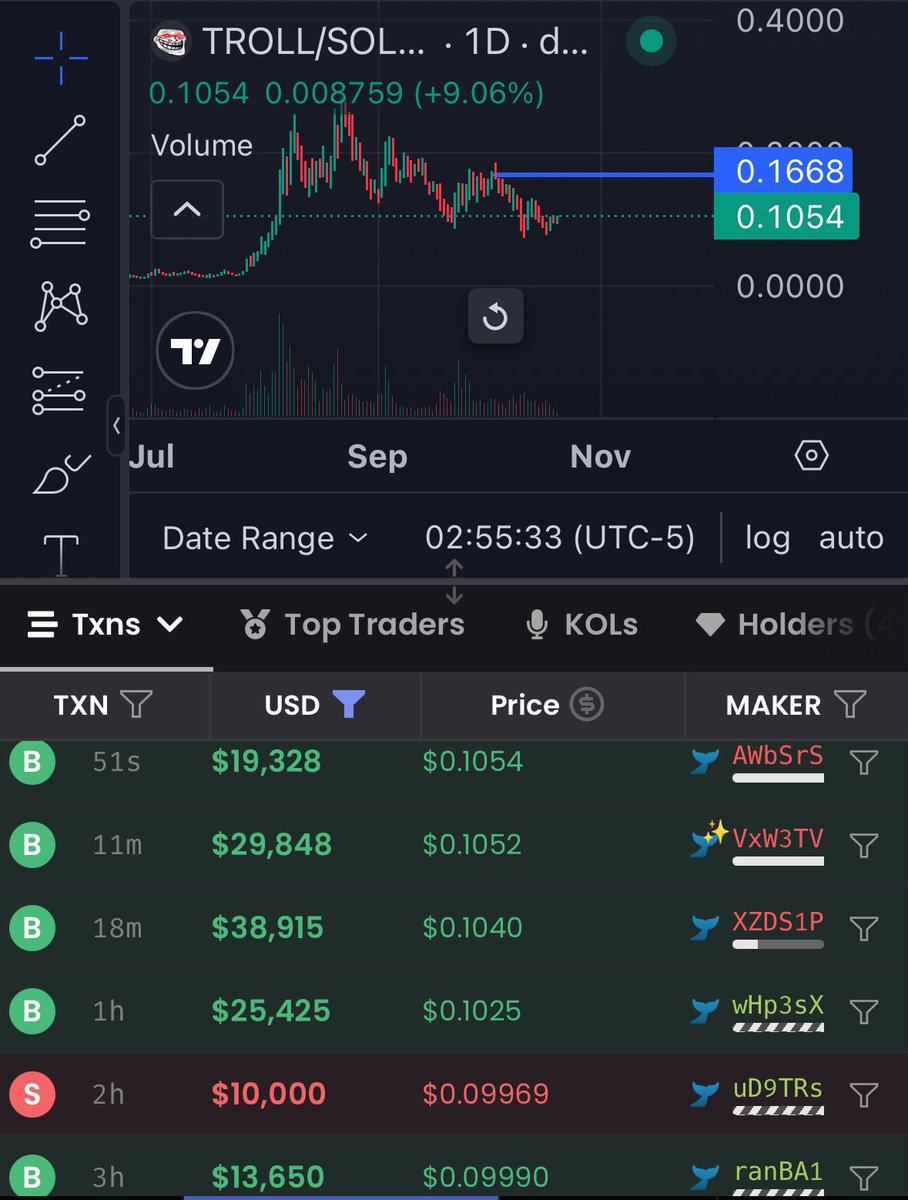Toggle the Price column currency icon
The image size is (908, 1200).
tap(587, 705)
